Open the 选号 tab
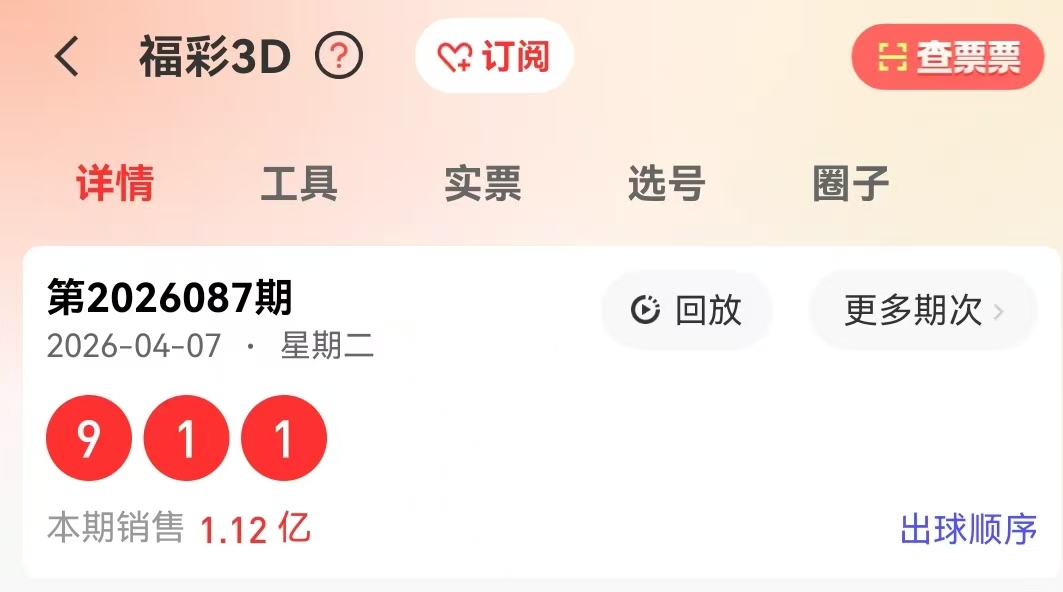The height and width of the screenshot is (592, 1063). pos(667,184)
